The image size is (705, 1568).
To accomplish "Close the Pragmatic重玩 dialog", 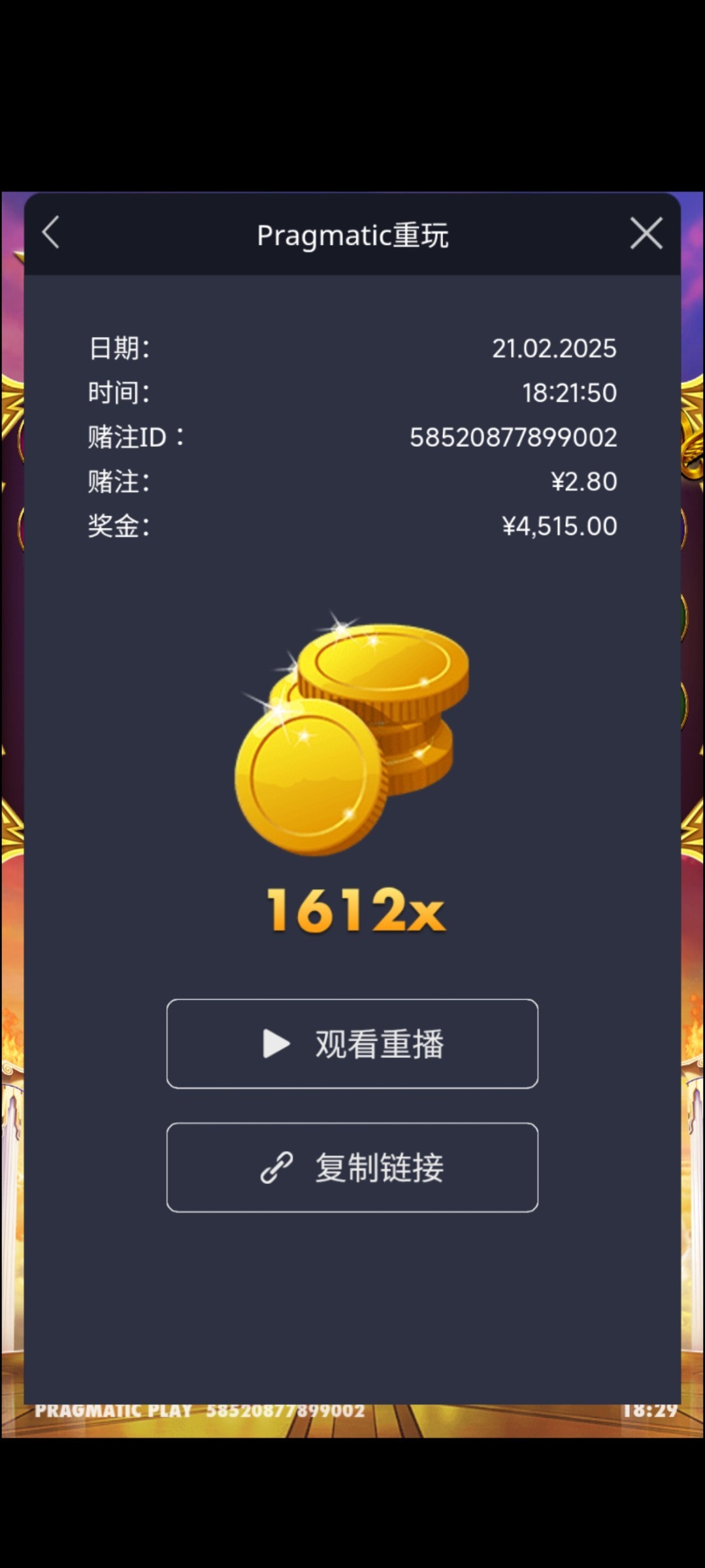I will coord(646,233).
